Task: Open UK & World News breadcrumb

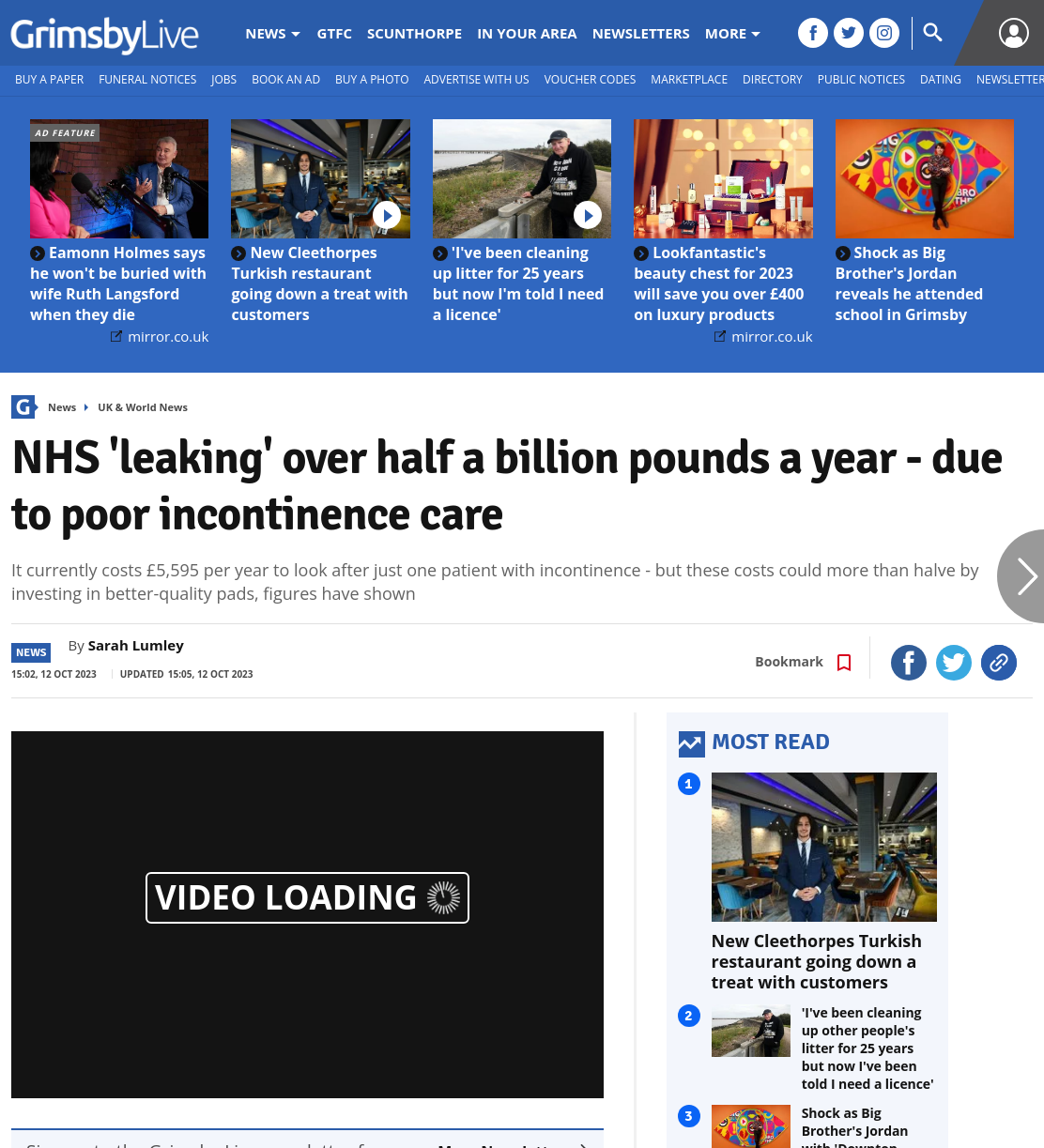Action: pos(143,407)
